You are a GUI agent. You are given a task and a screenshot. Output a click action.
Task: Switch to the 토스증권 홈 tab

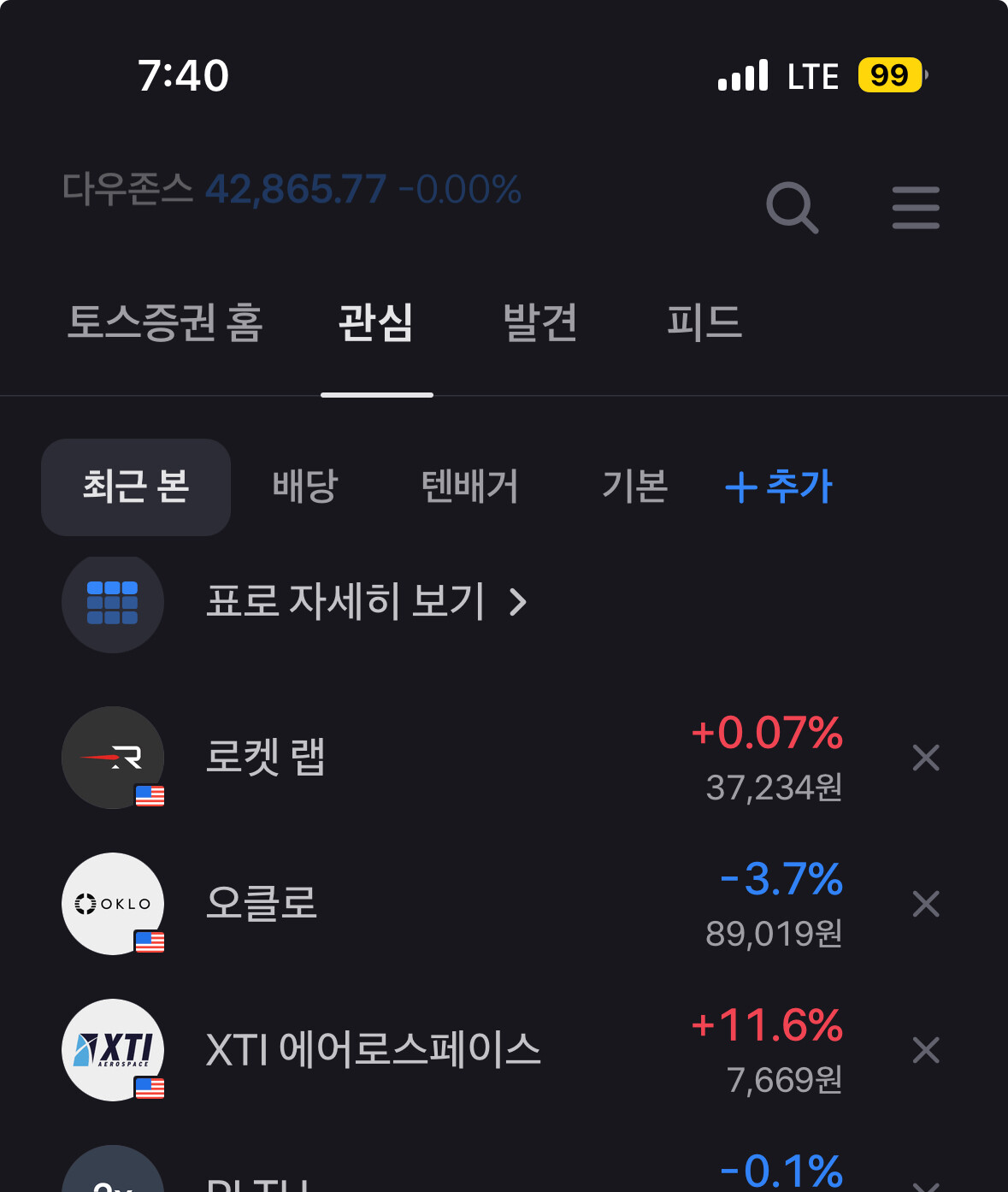pos(165,323)
